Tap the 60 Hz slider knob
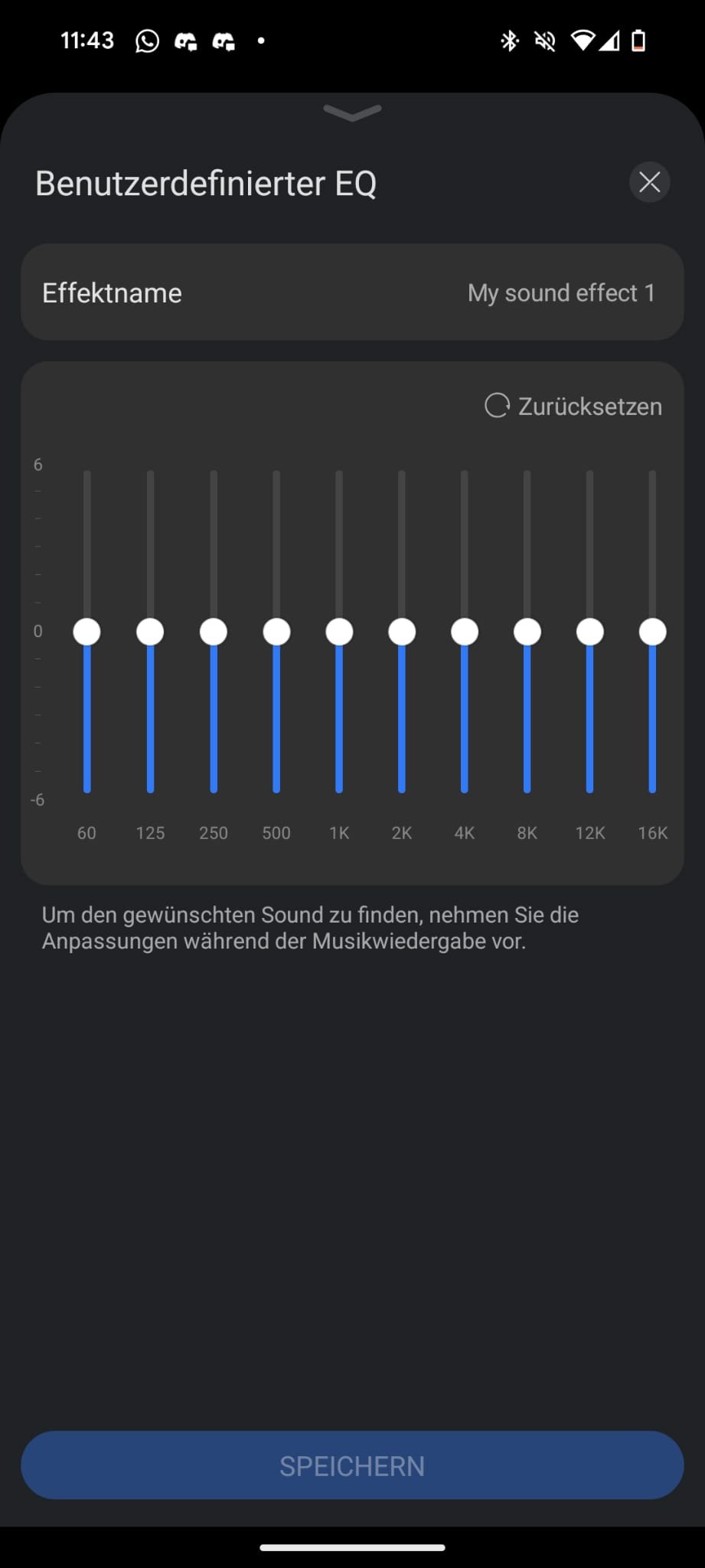The image size is (705, 1568). 87,632
